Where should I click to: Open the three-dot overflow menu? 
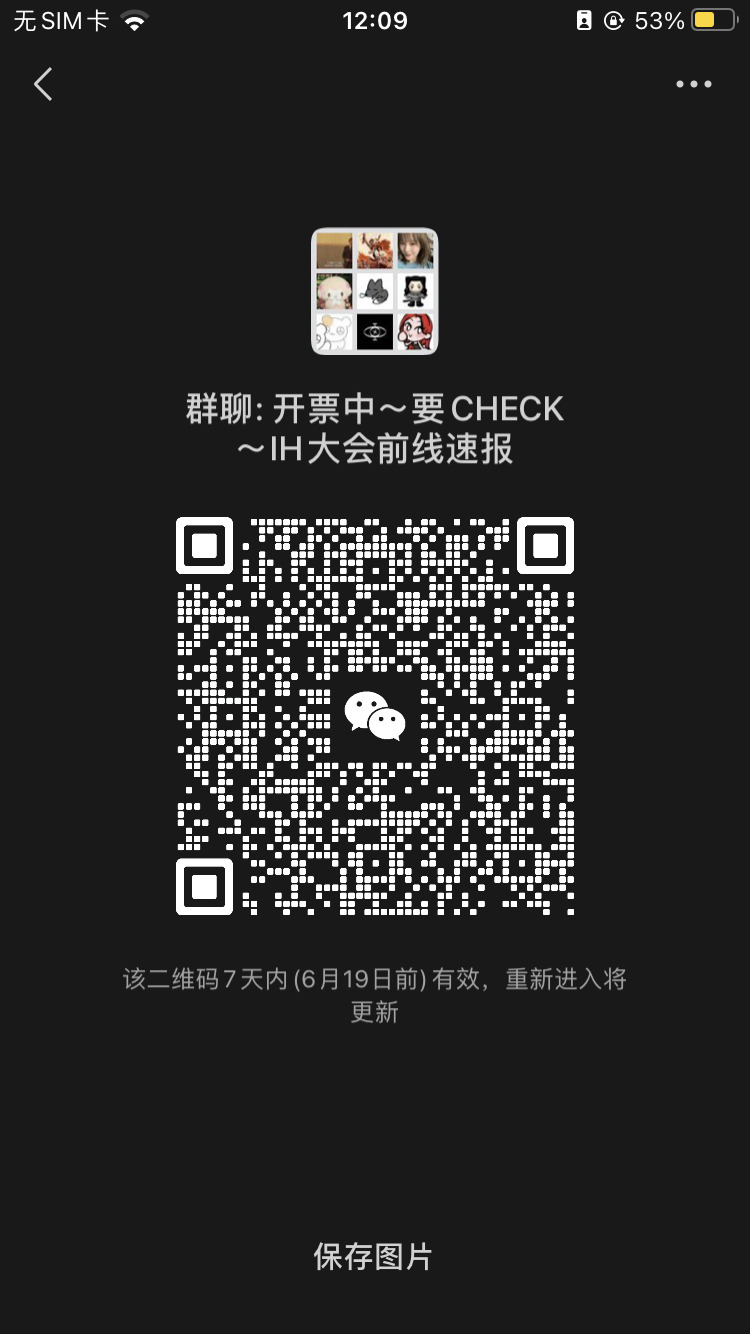point(693,85)
